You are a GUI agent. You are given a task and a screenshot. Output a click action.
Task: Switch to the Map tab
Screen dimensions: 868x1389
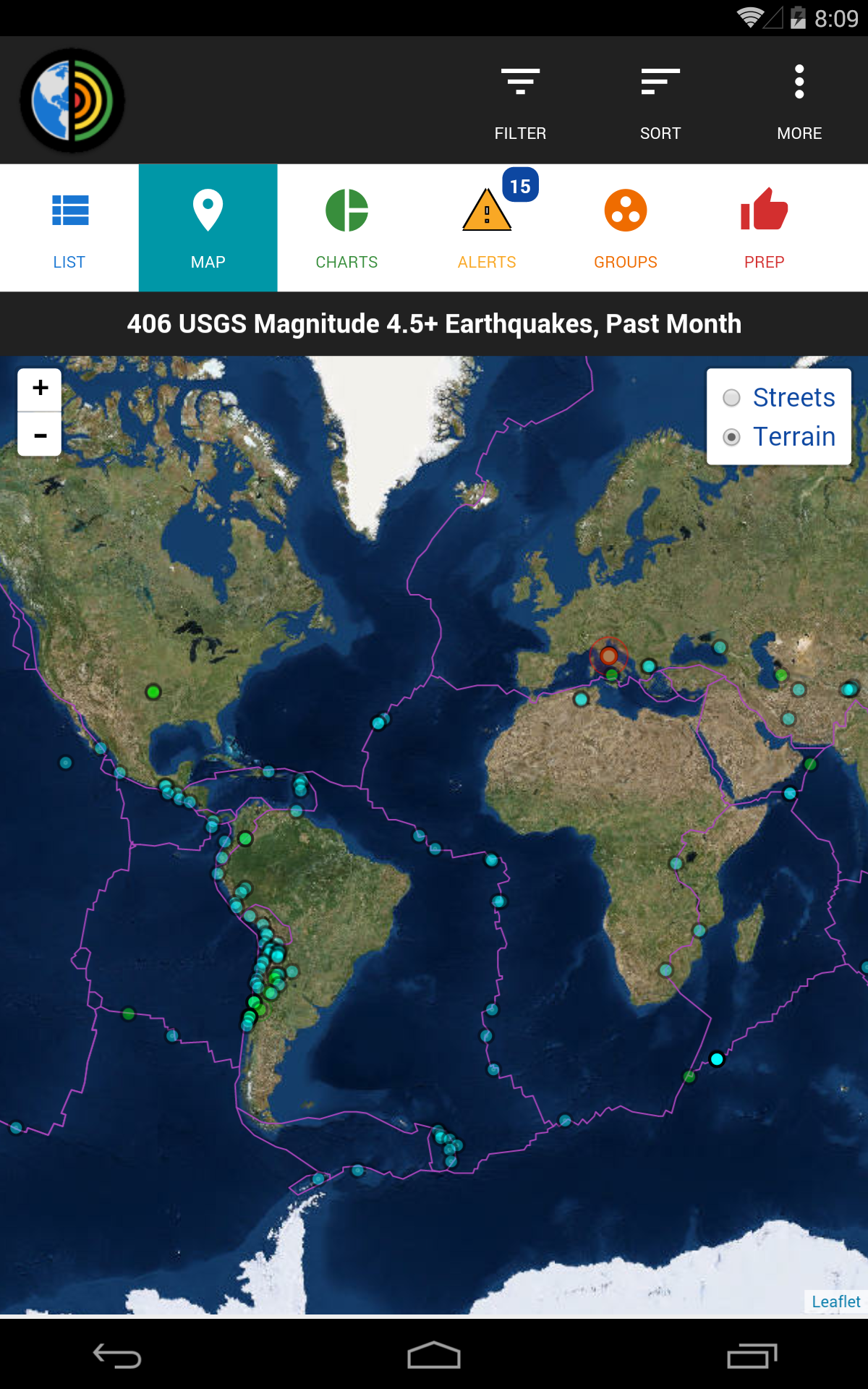208,226
